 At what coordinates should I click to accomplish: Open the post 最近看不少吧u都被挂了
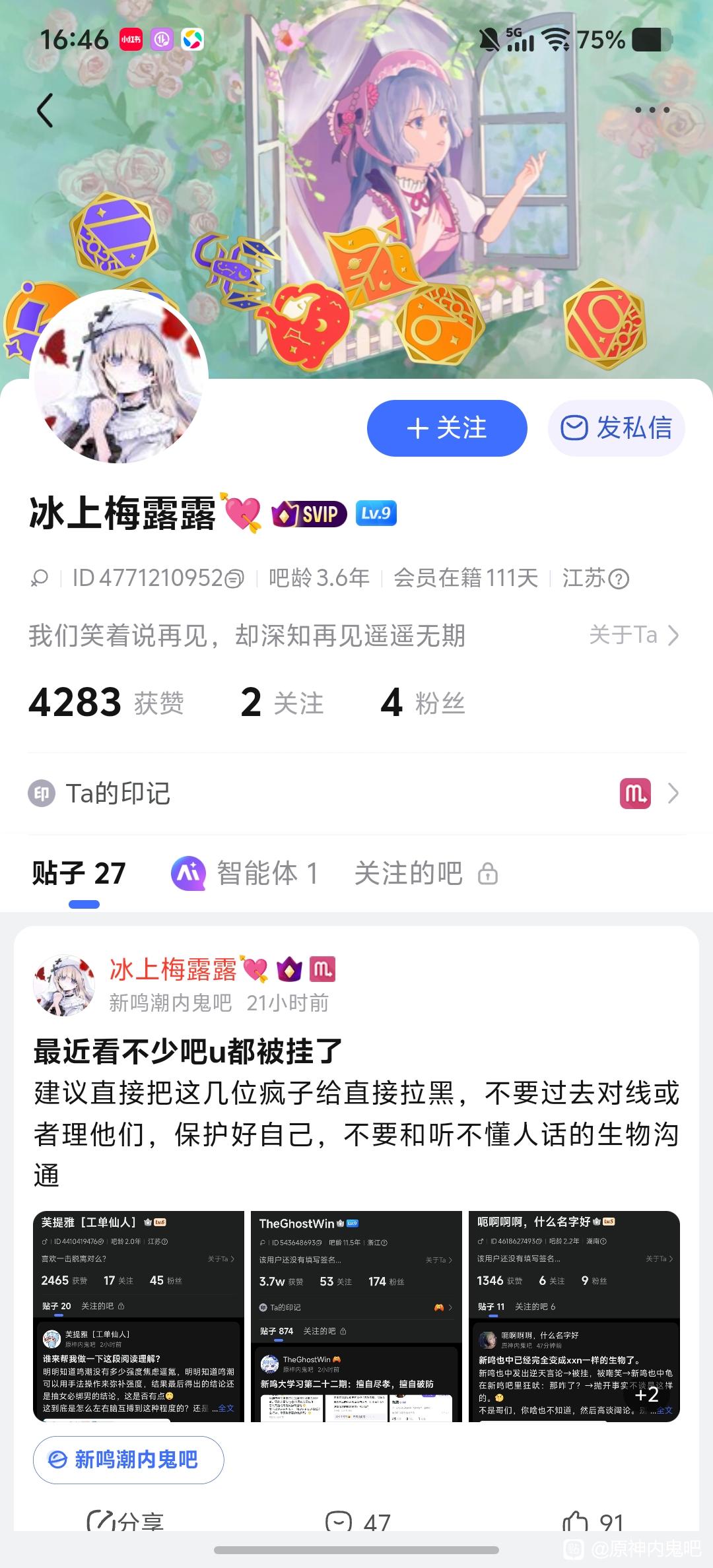tap(188, 1051)
